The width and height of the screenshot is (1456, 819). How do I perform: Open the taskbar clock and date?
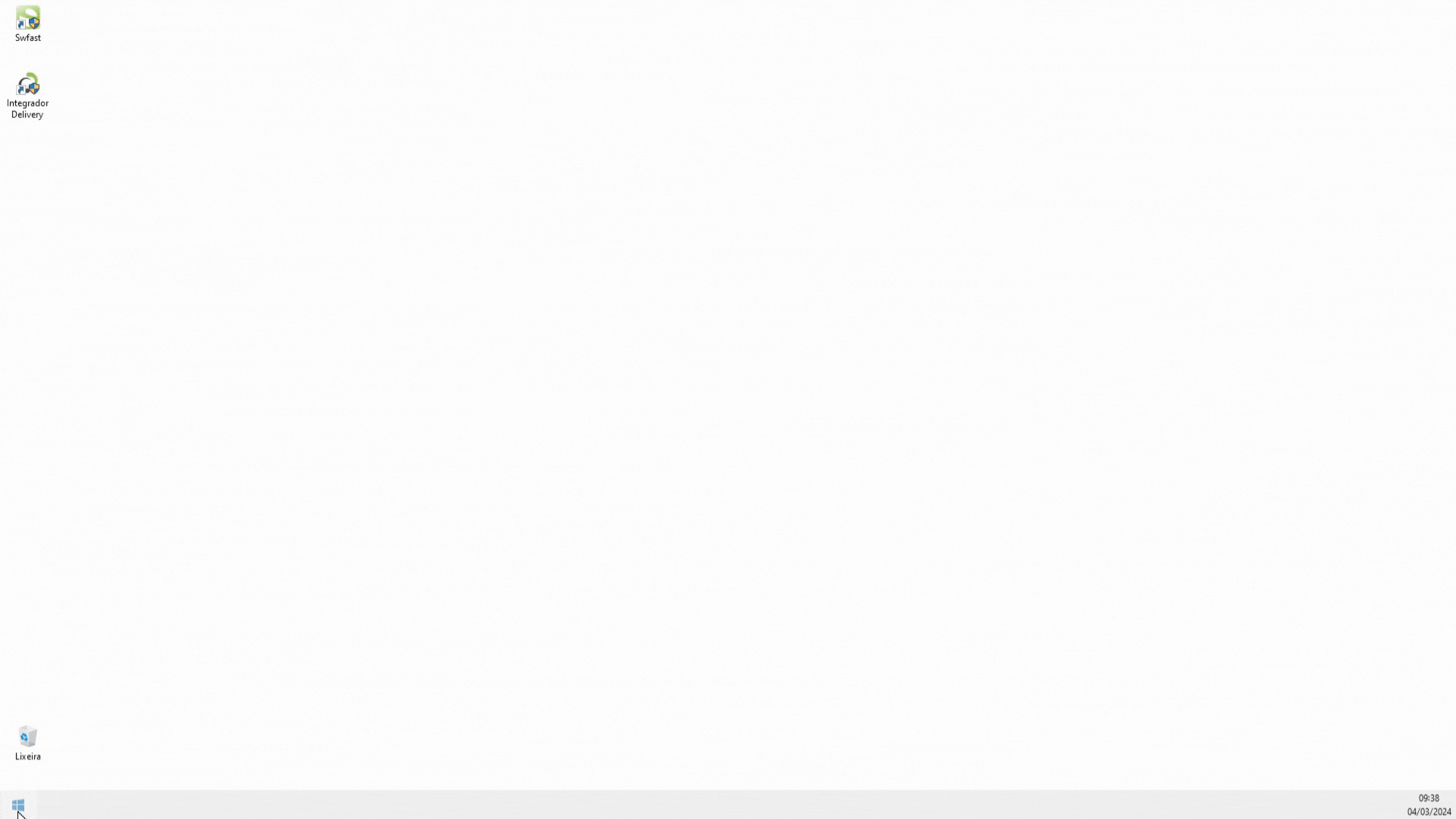coord(1428,805)
